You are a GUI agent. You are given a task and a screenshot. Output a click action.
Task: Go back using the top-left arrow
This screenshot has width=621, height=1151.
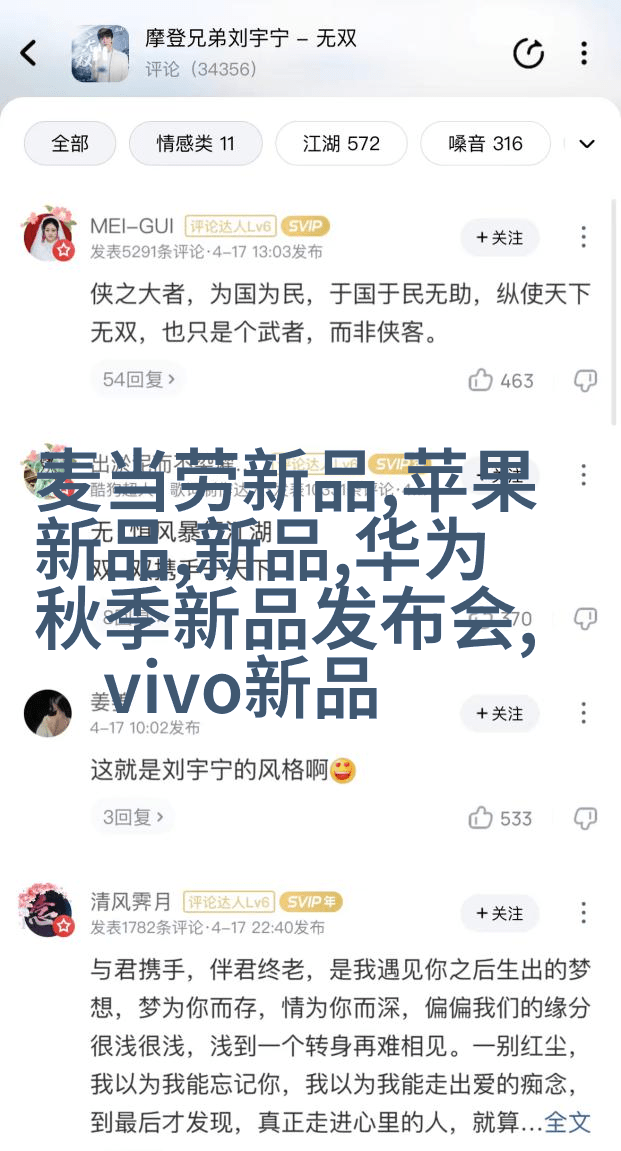(29, 53)
